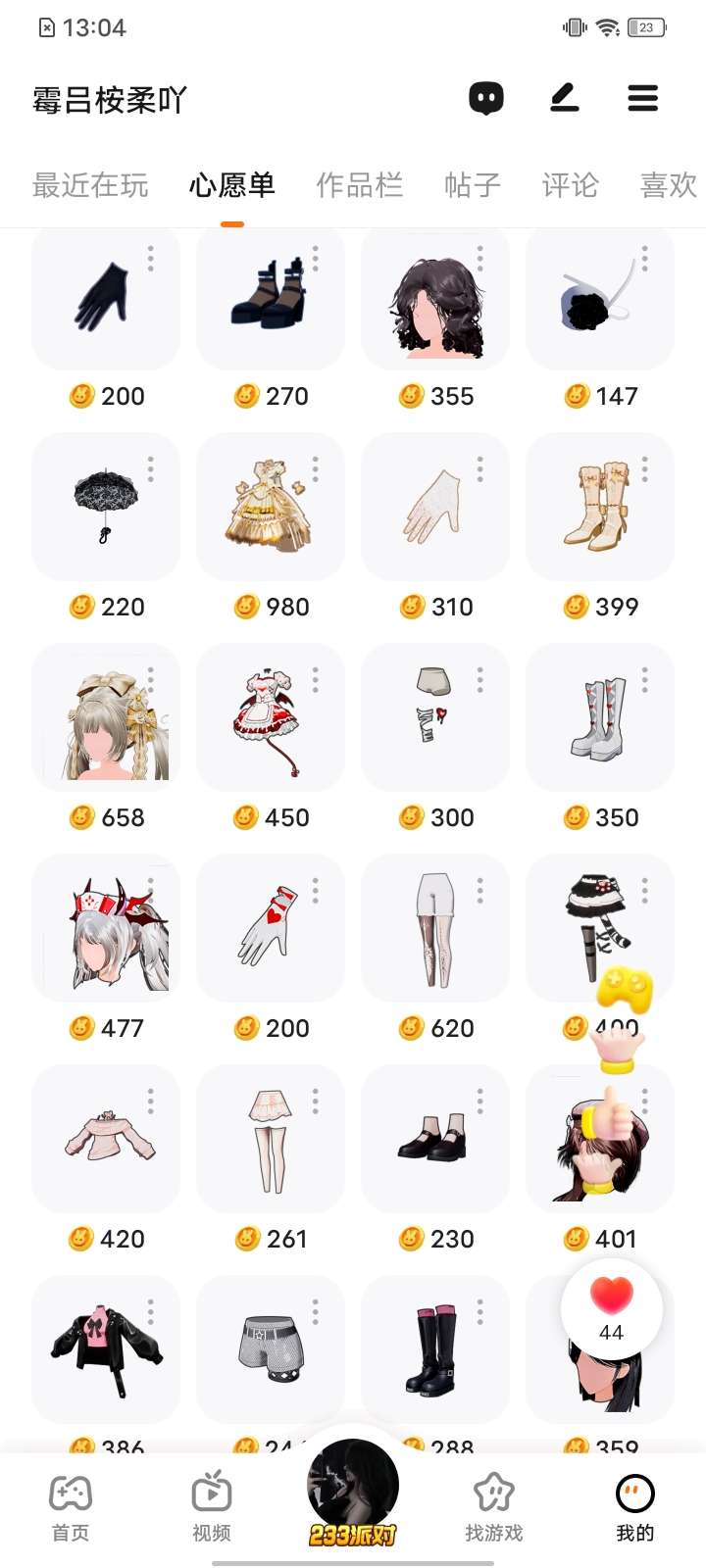Select the 评论 tab
This screenshot has width=706, height=1568.
(x=570, y=185)
